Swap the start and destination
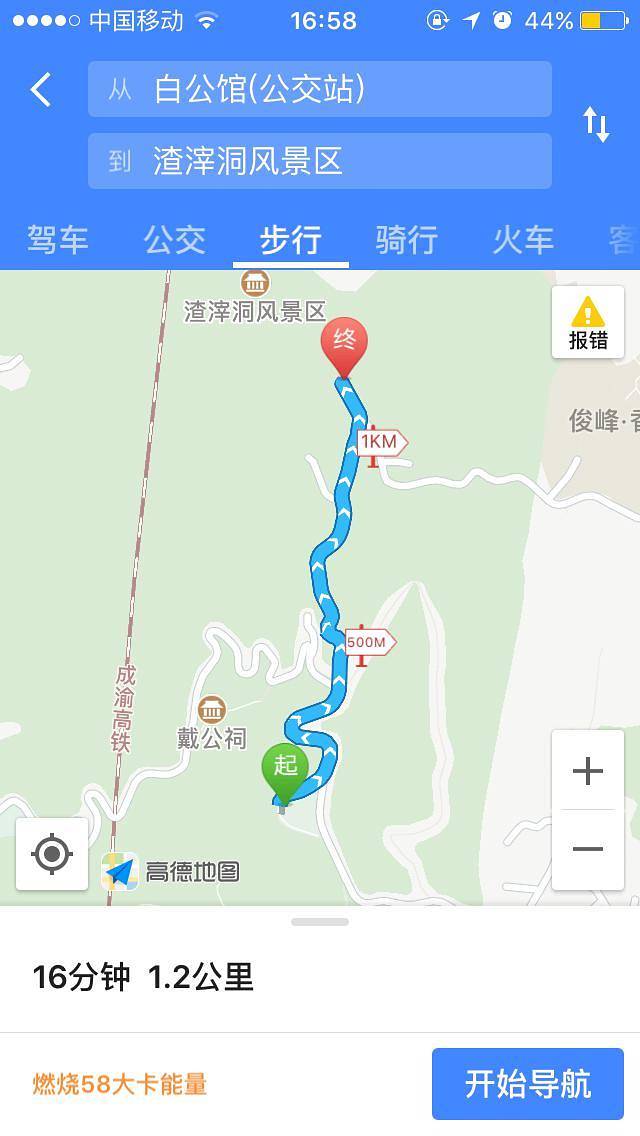 point(596,125)
